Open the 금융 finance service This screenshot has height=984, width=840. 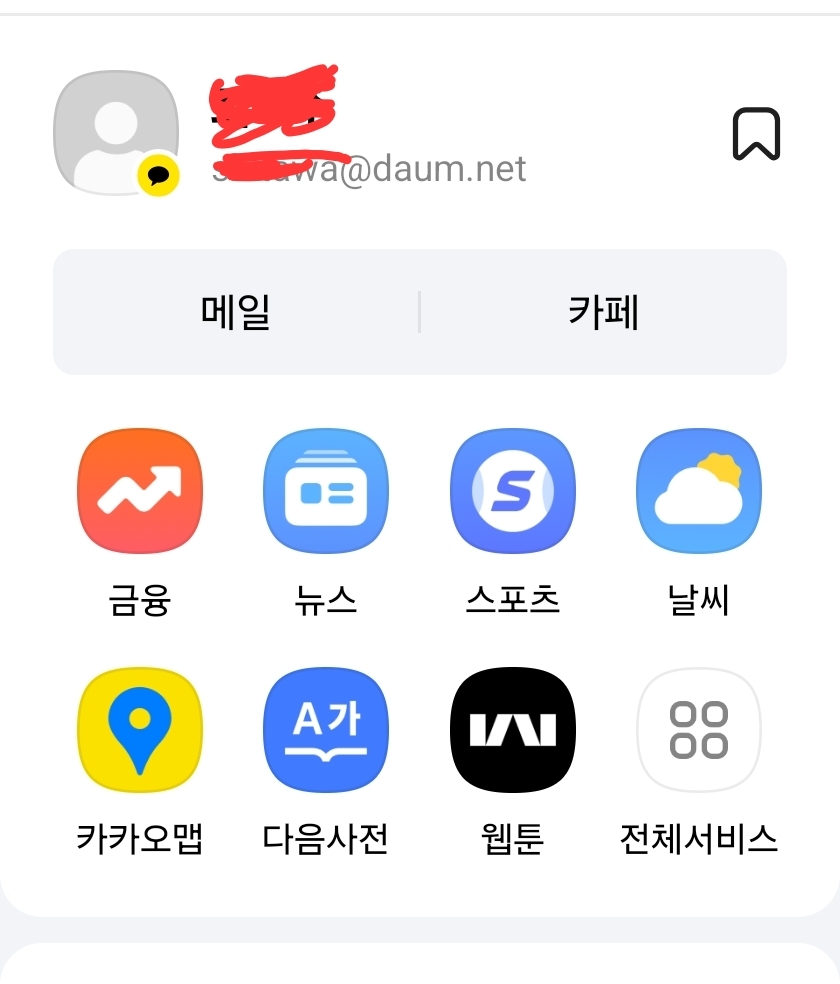click(140, 491)
